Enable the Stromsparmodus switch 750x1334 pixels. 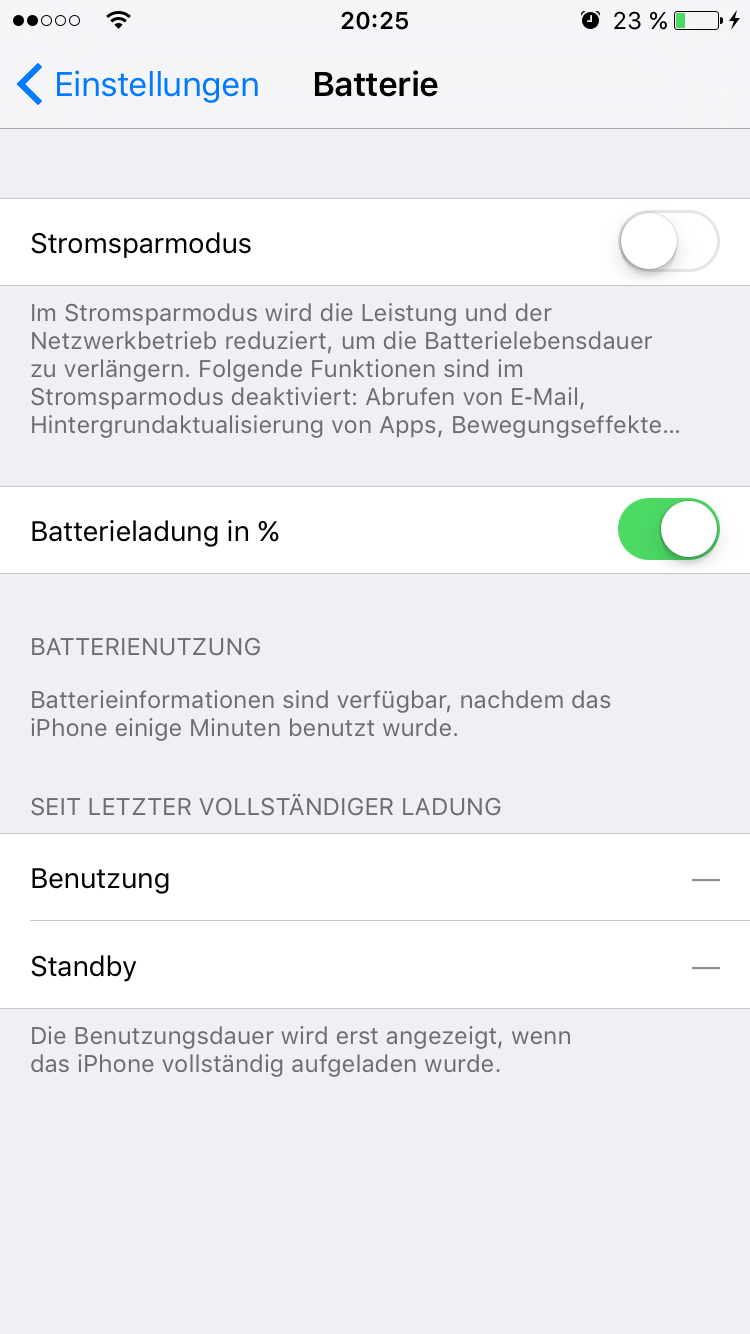pos(669,242)
